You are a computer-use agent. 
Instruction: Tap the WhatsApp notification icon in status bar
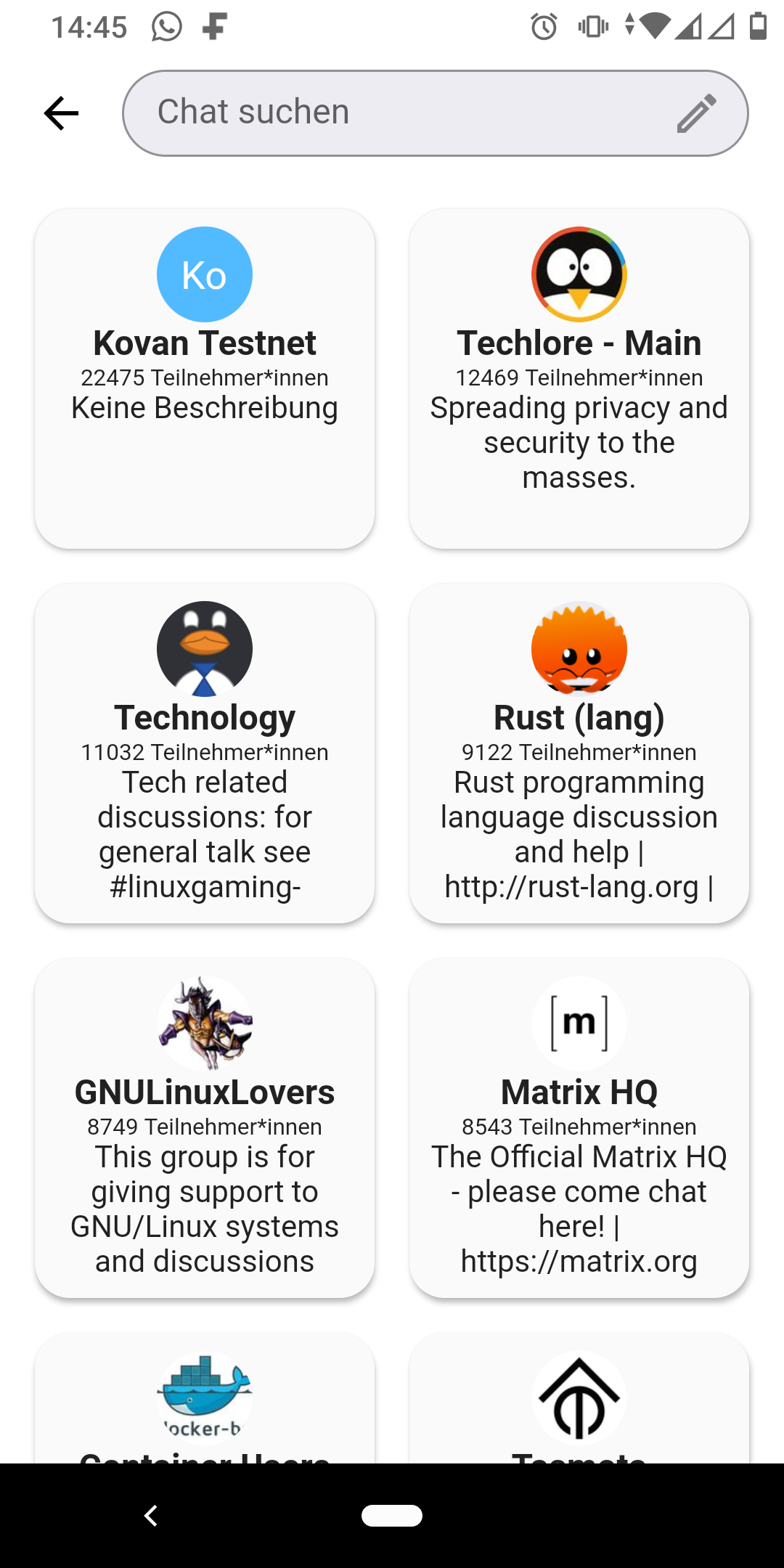(166, 26)
